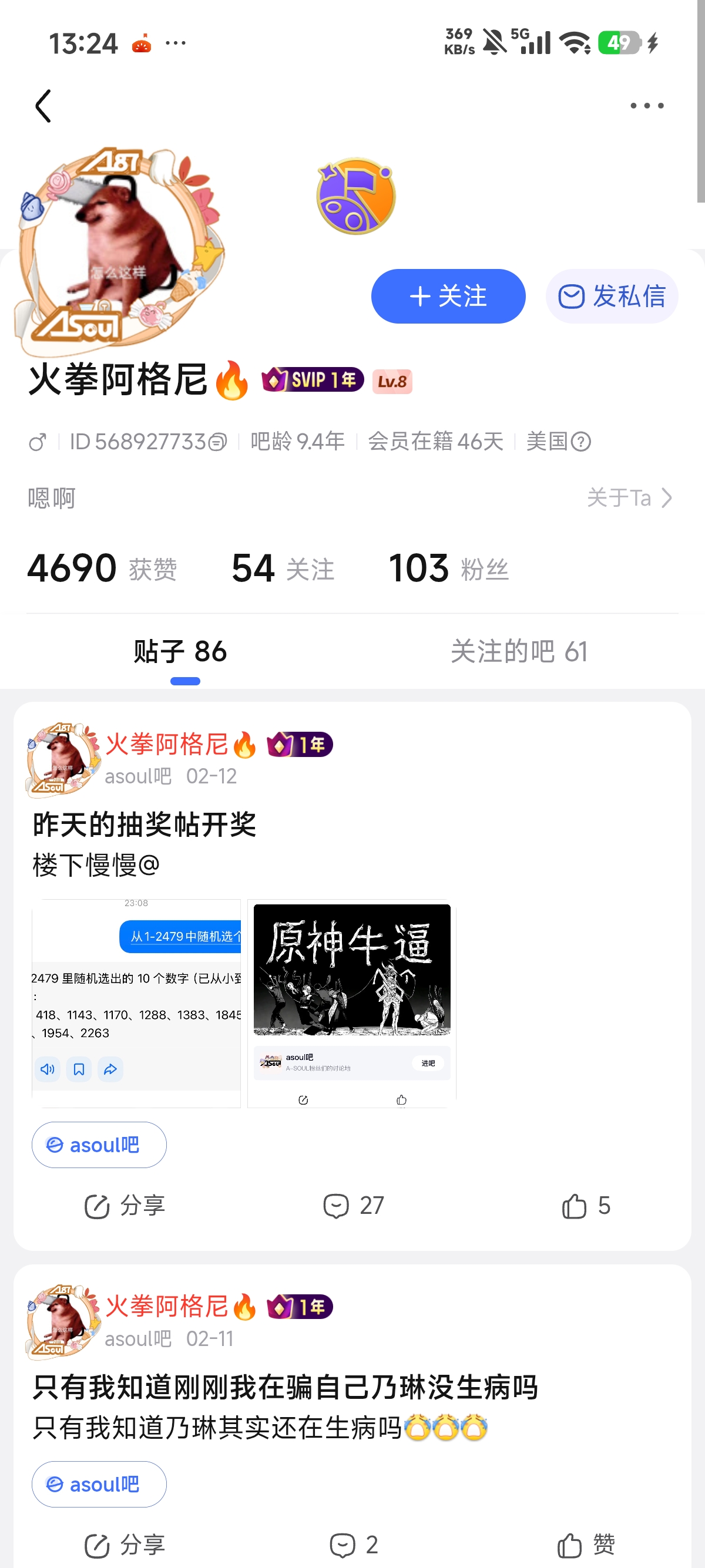Send a private message via 发私信
The image size is (705, 1568).
[611, 297]
